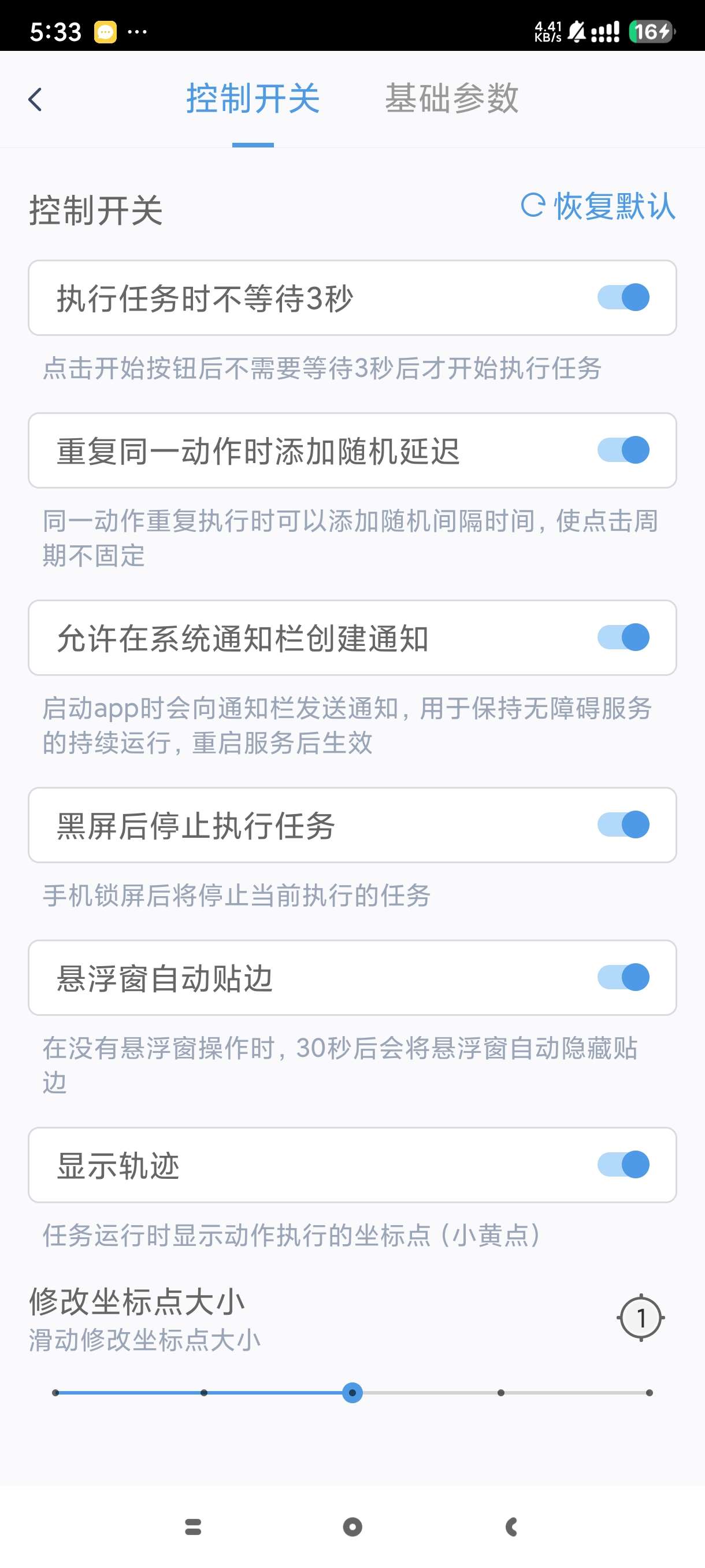705x1568 pixels.
Task: Switch to the 基础参数 tab
Action: point(451,99)
